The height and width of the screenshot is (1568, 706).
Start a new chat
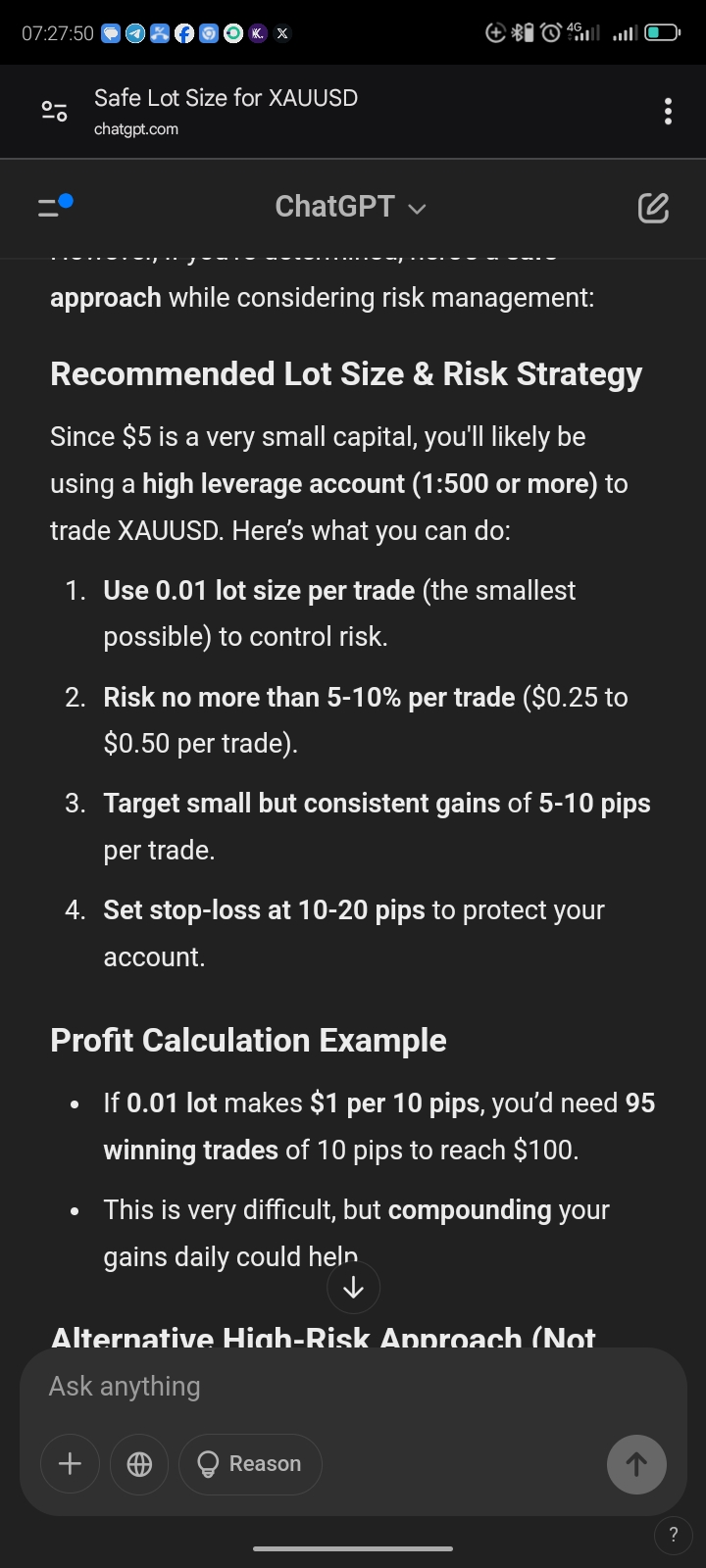tap(653, 207)
